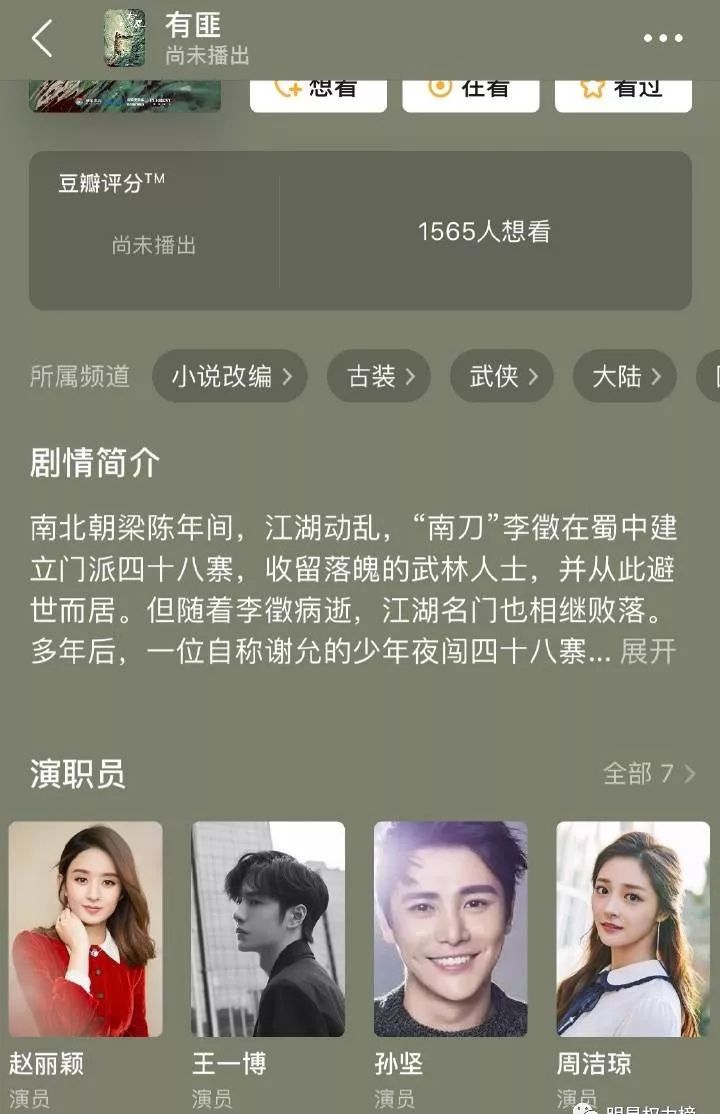
Task: Mark the show as 在看
Action: (x=470, y=91)
